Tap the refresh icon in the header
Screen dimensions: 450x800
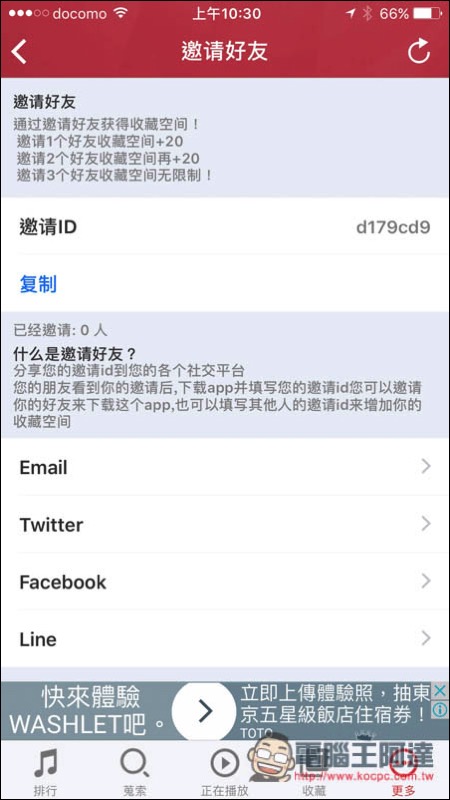click(419, 51)
